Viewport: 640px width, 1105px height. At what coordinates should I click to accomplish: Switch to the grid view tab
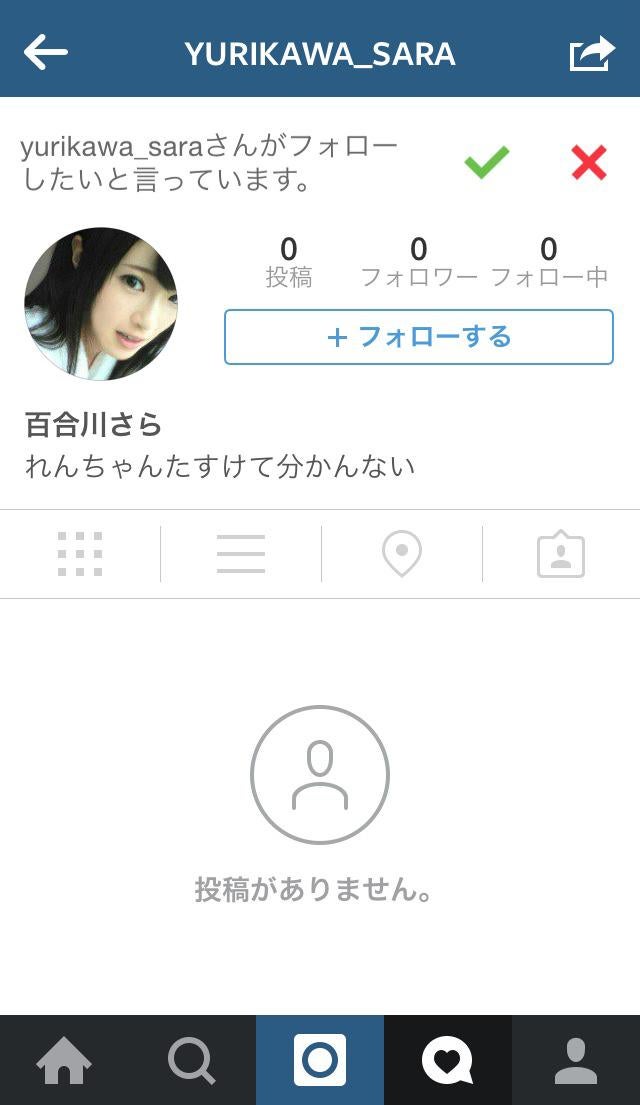pyautogui.click(x=80, y=554)
